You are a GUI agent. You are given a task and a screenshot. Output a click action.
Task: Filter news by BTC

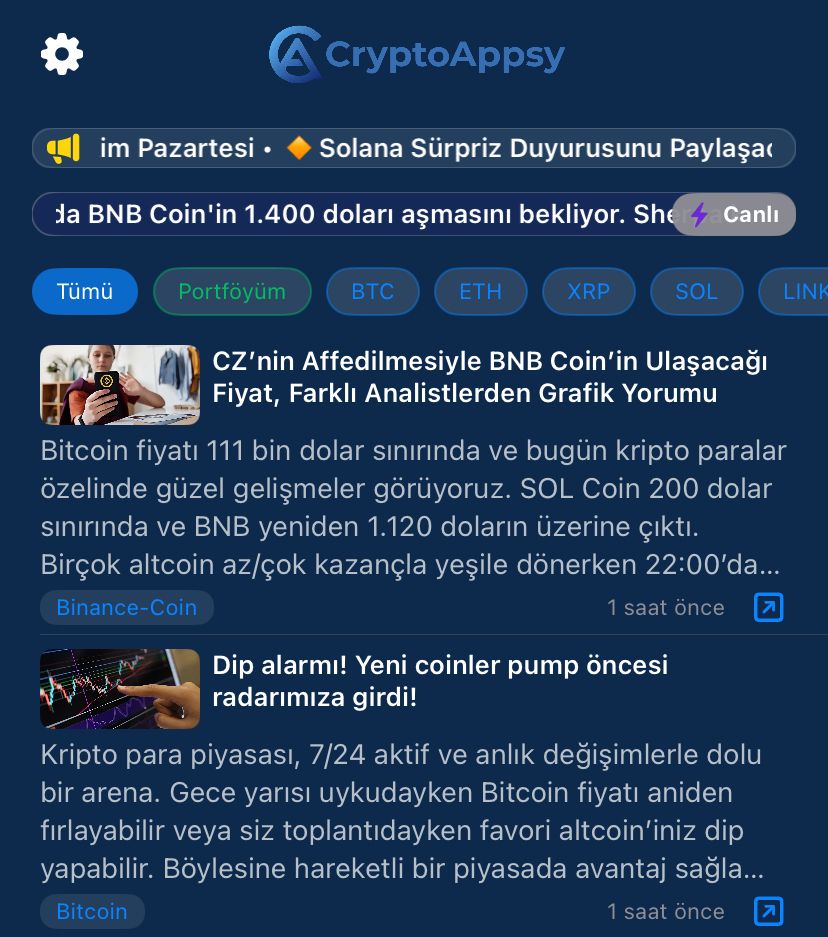tap(373, 292)
